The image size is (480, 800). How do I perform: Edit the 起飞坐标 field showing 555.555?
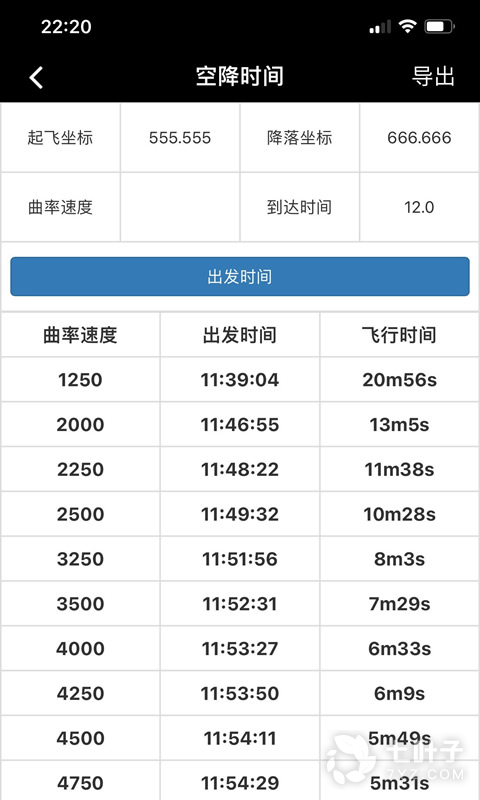click(x=180, y=138)
